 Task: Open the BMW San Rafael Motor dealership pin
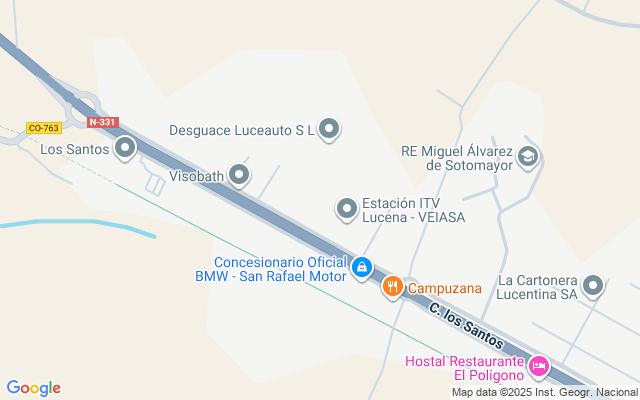[362, 267]
